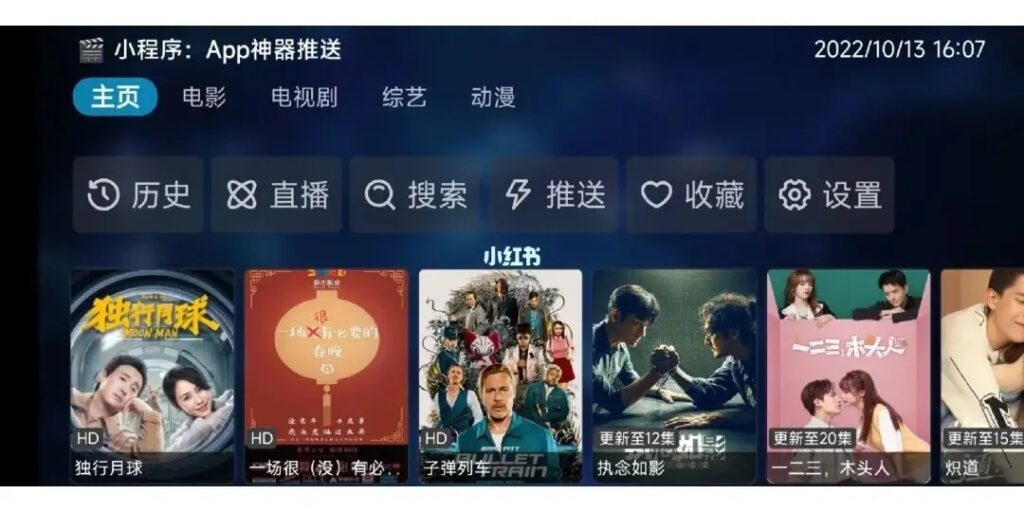The image size is (1024, 512).
Task: Open the 一场很(没)有必要的春晚 poster card
Action: (x=326, y=375)
